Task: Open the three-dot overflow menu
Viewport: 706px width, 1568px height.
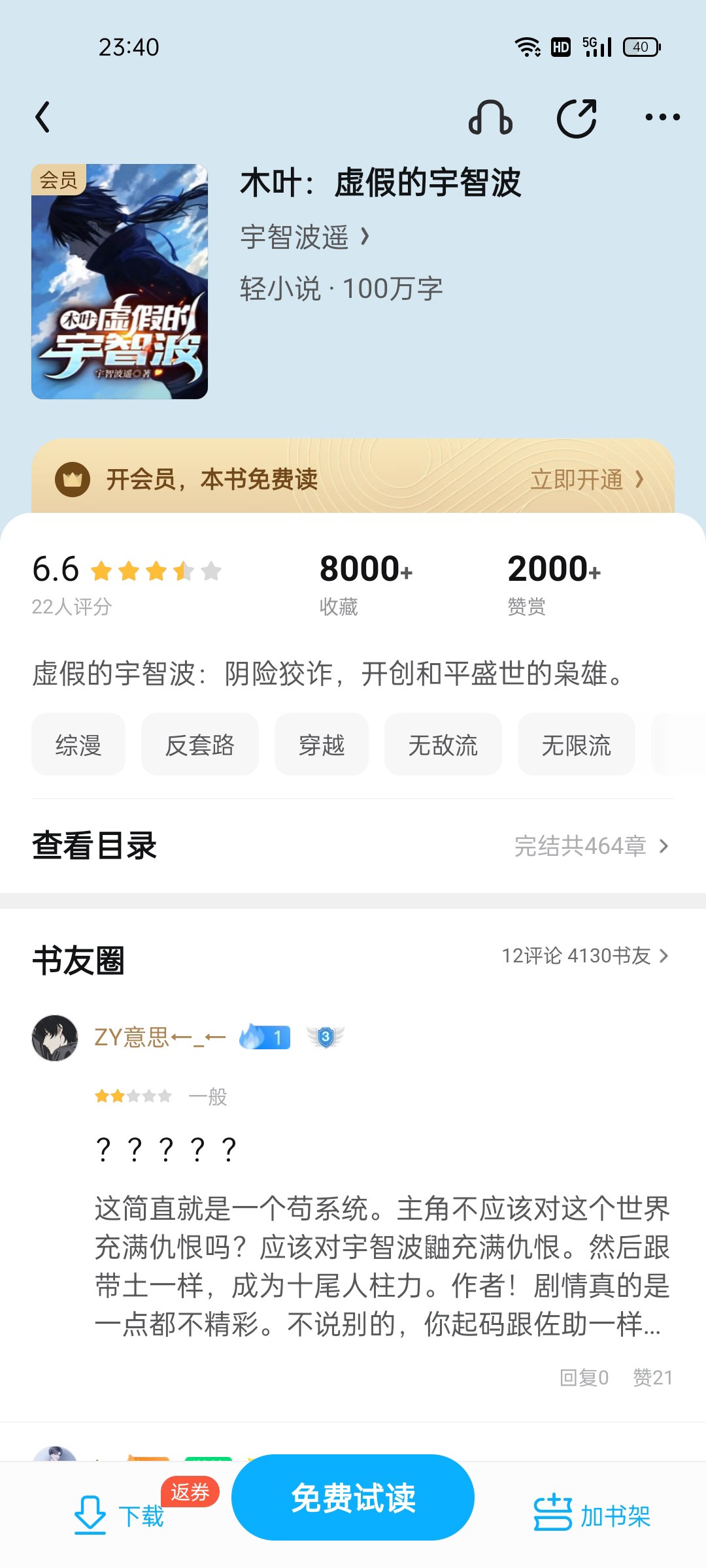Action: (662, 118)
